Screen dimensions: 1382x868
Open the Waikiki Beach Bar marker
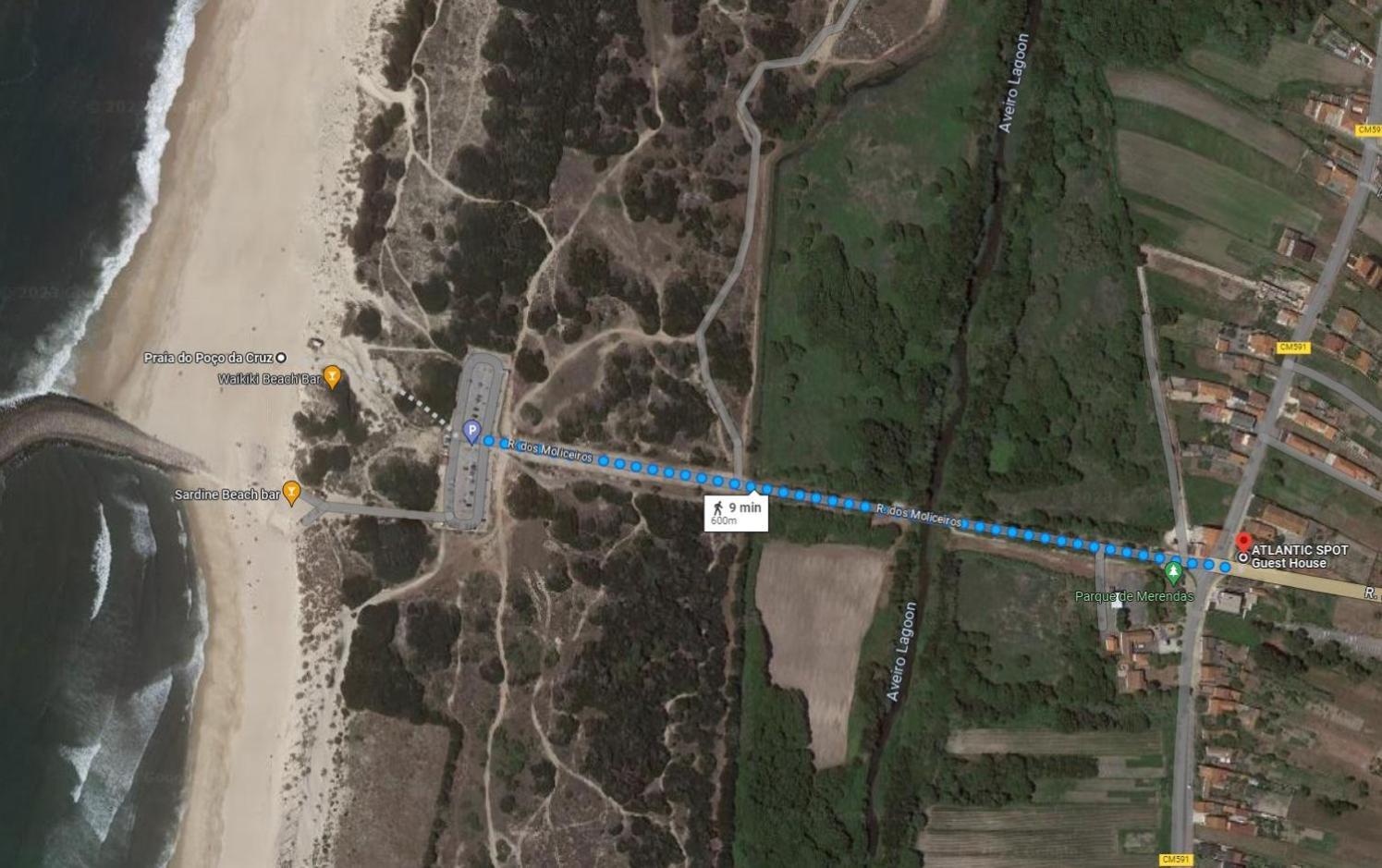pyautogui.click(x=332, y=376)
